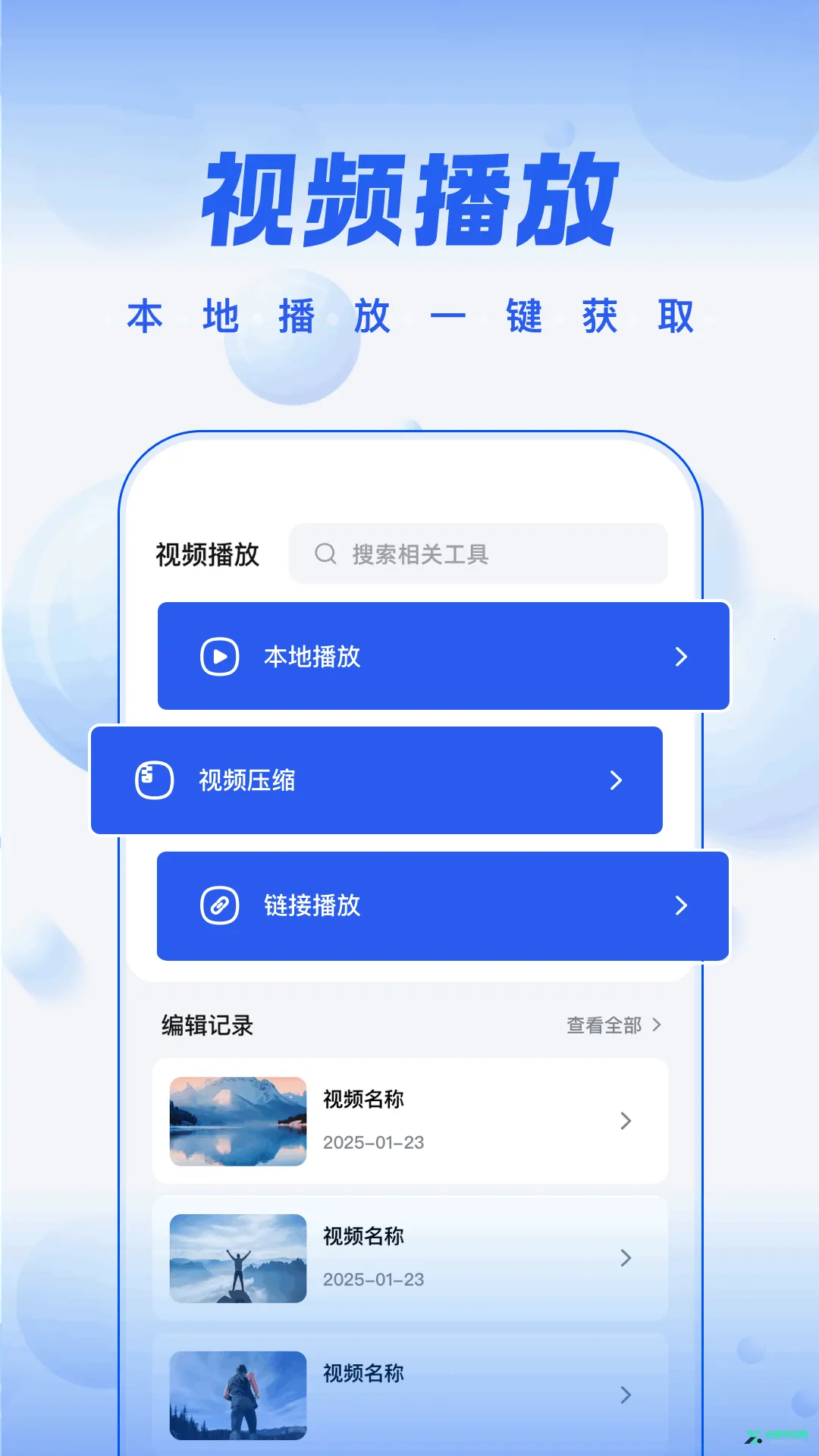Viewport: 819px width, 1456px height.
Task: Click the chevron on the 链接播放 button
Action: [x=682, y=906]
